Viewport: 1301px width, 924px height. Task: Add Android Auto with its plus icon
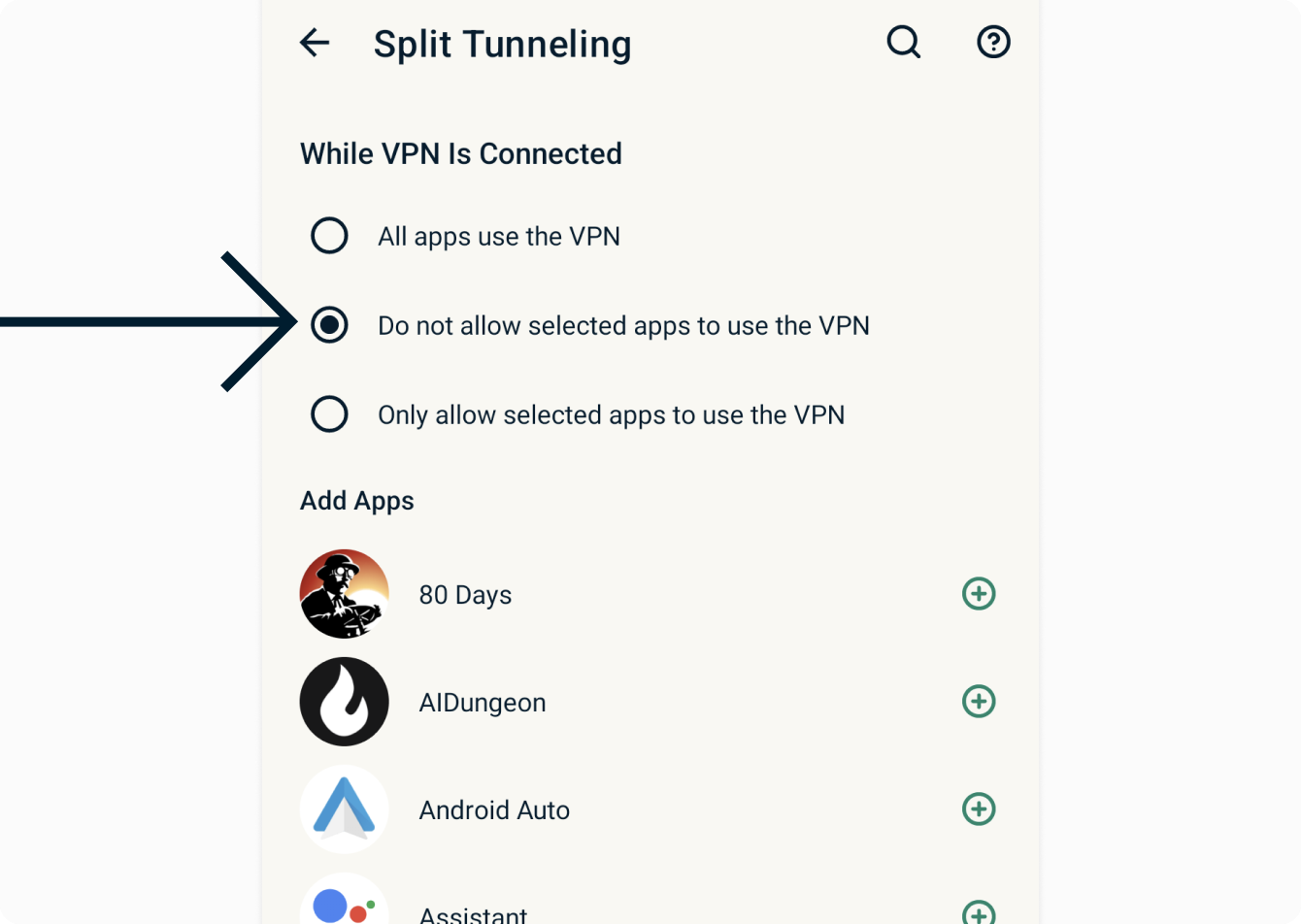tap(979, 809)
